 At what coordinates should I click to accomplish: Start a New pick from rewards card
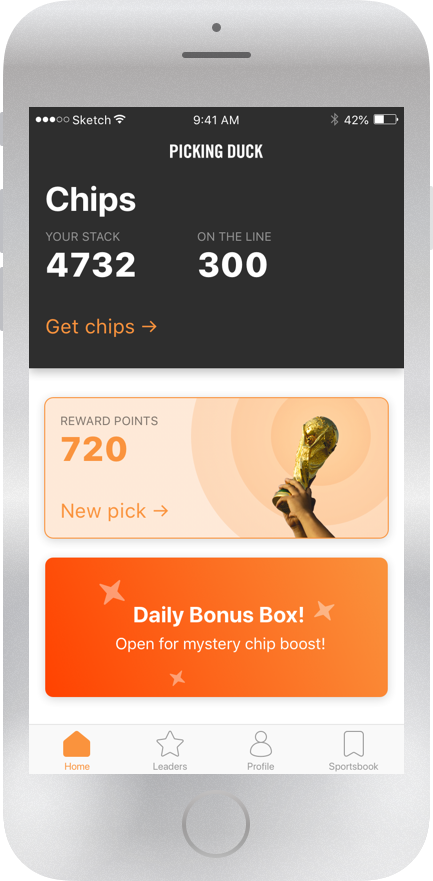tap(115, 511)
